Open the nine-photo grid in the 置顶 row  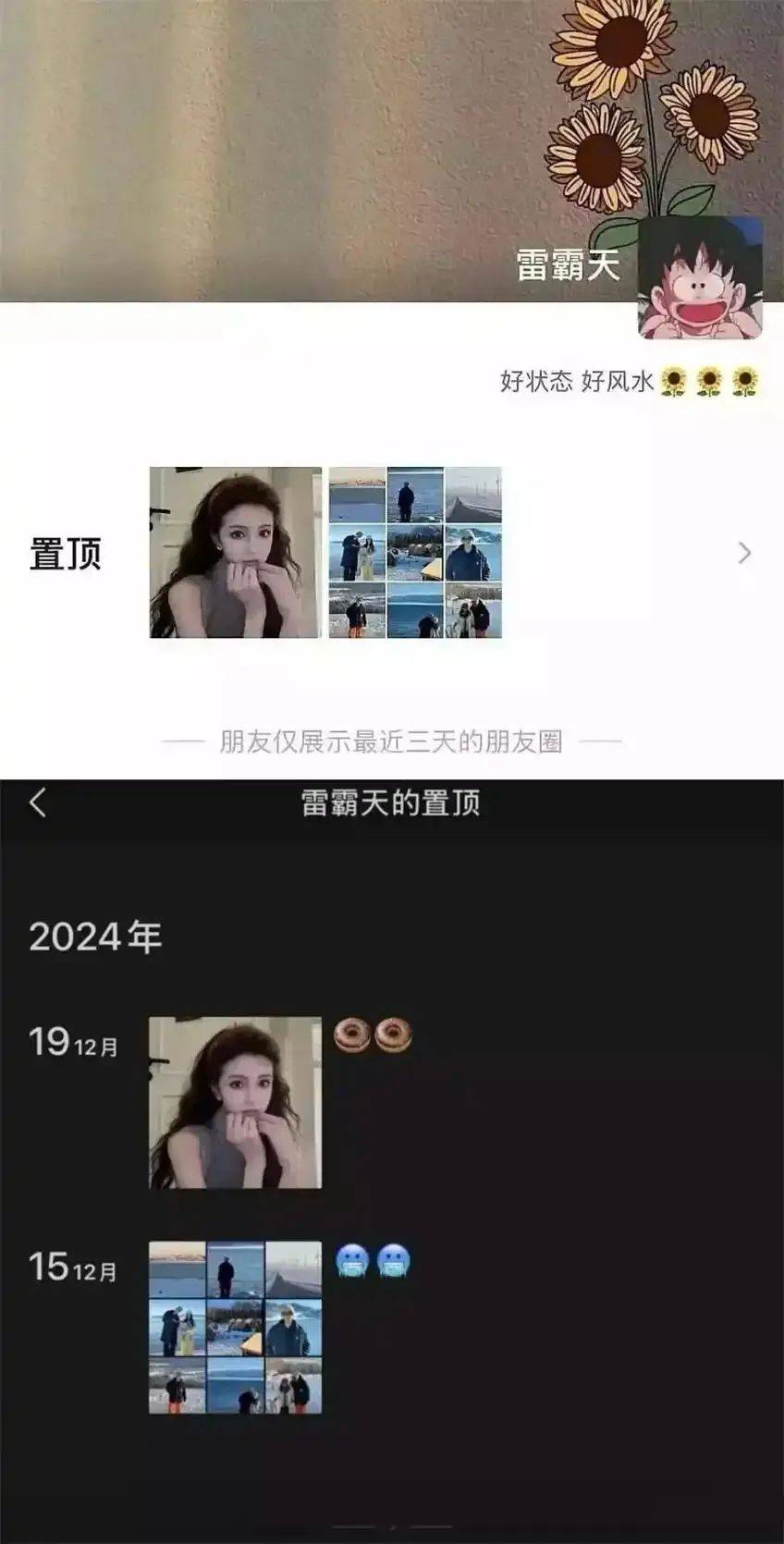[x=415, y=553]
